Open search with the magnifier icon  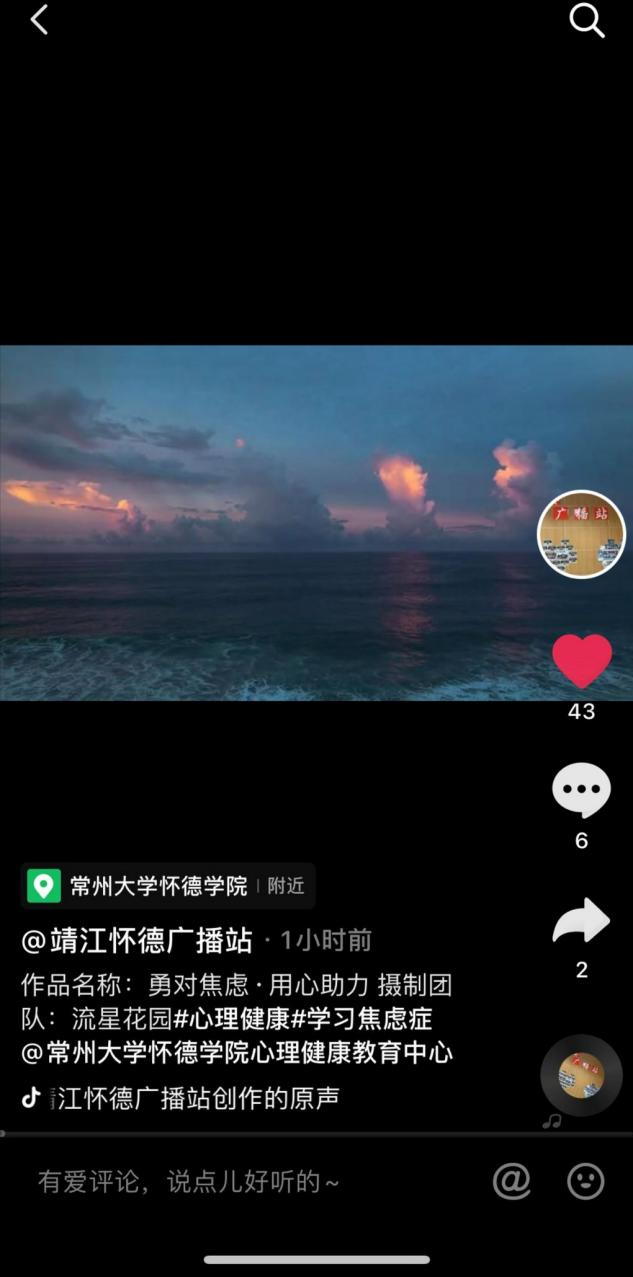click(587, 20)
